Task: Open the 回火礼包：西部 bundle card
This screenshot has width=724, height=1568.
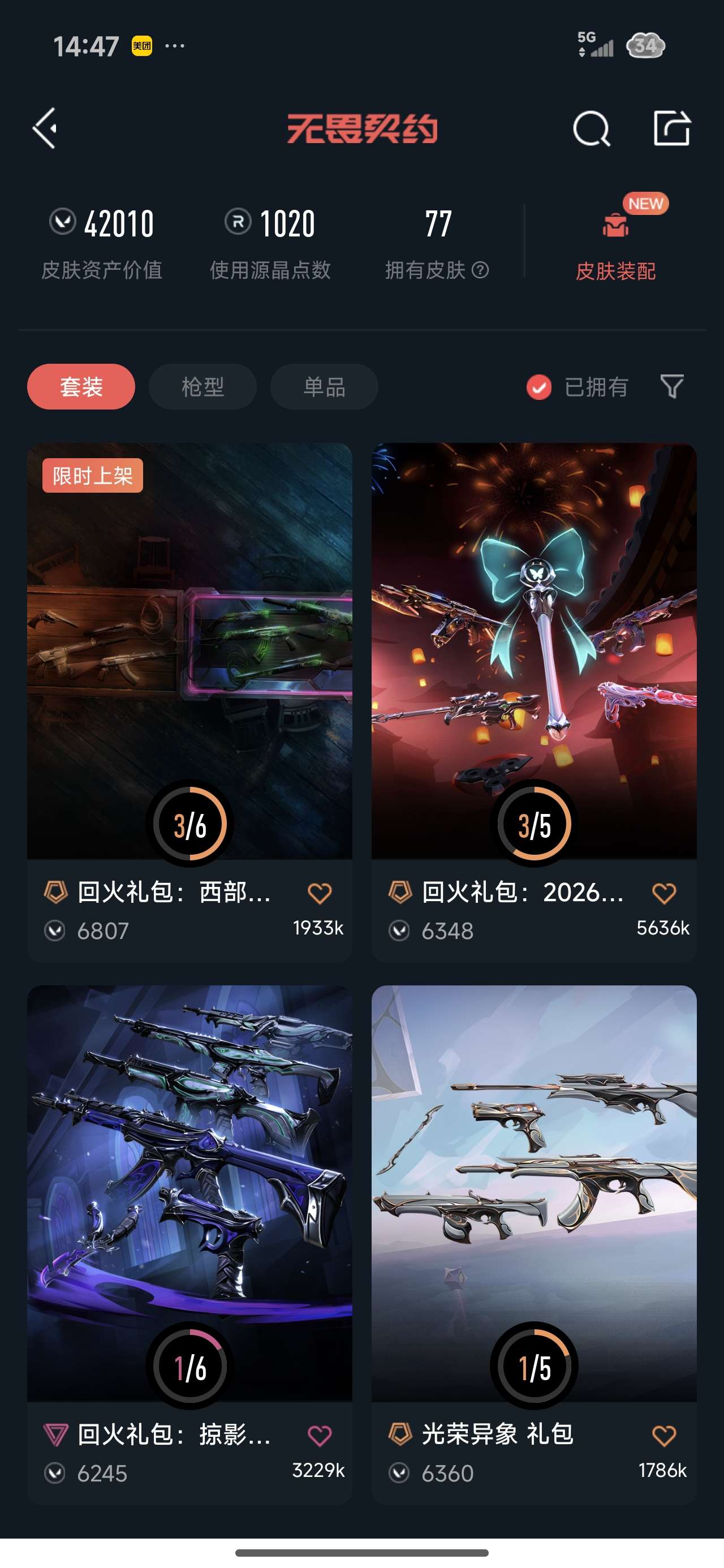Action: point(189,702)
